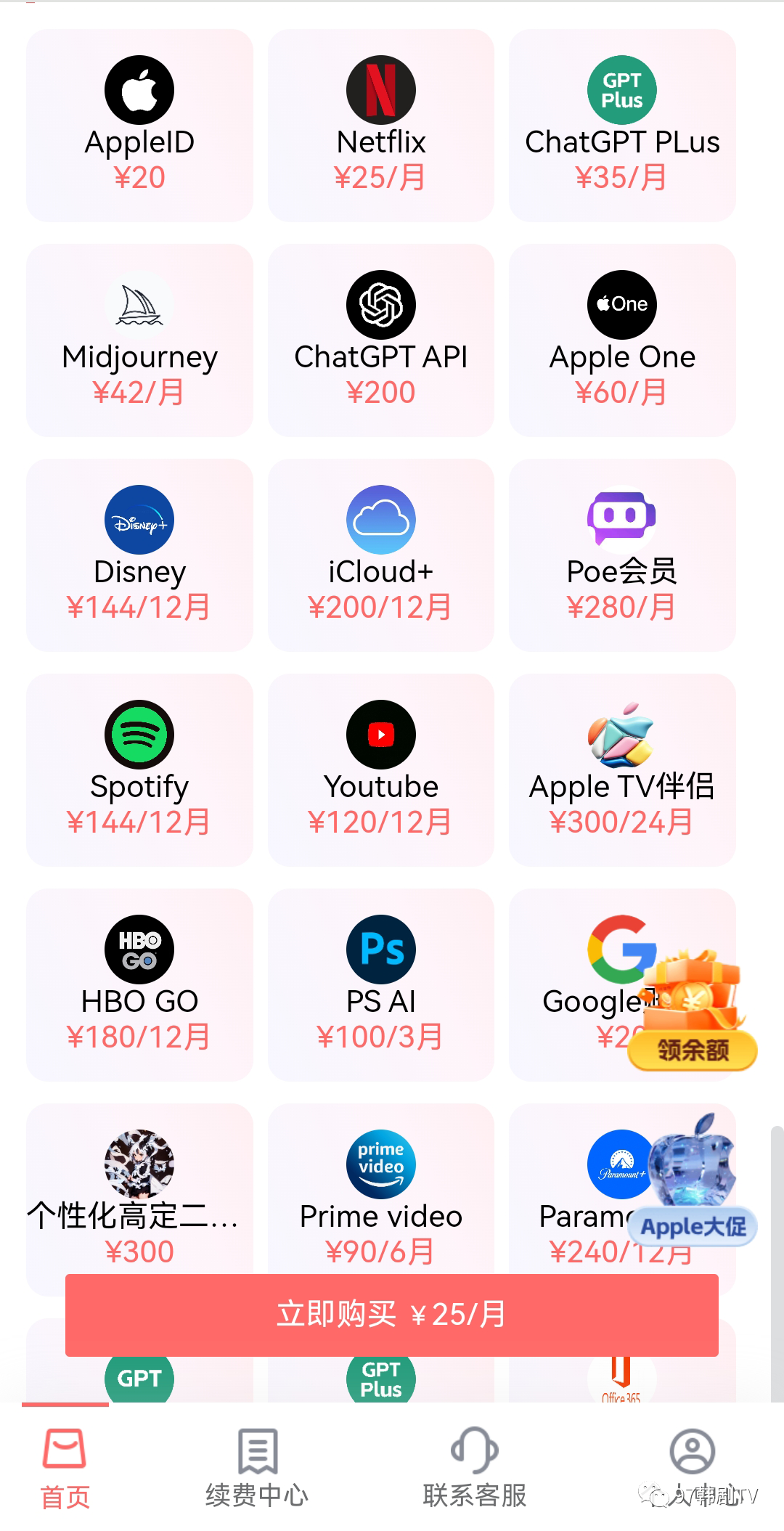
Task: Open the Youtube ¥120/12月 card
Action: coord(381,769)
